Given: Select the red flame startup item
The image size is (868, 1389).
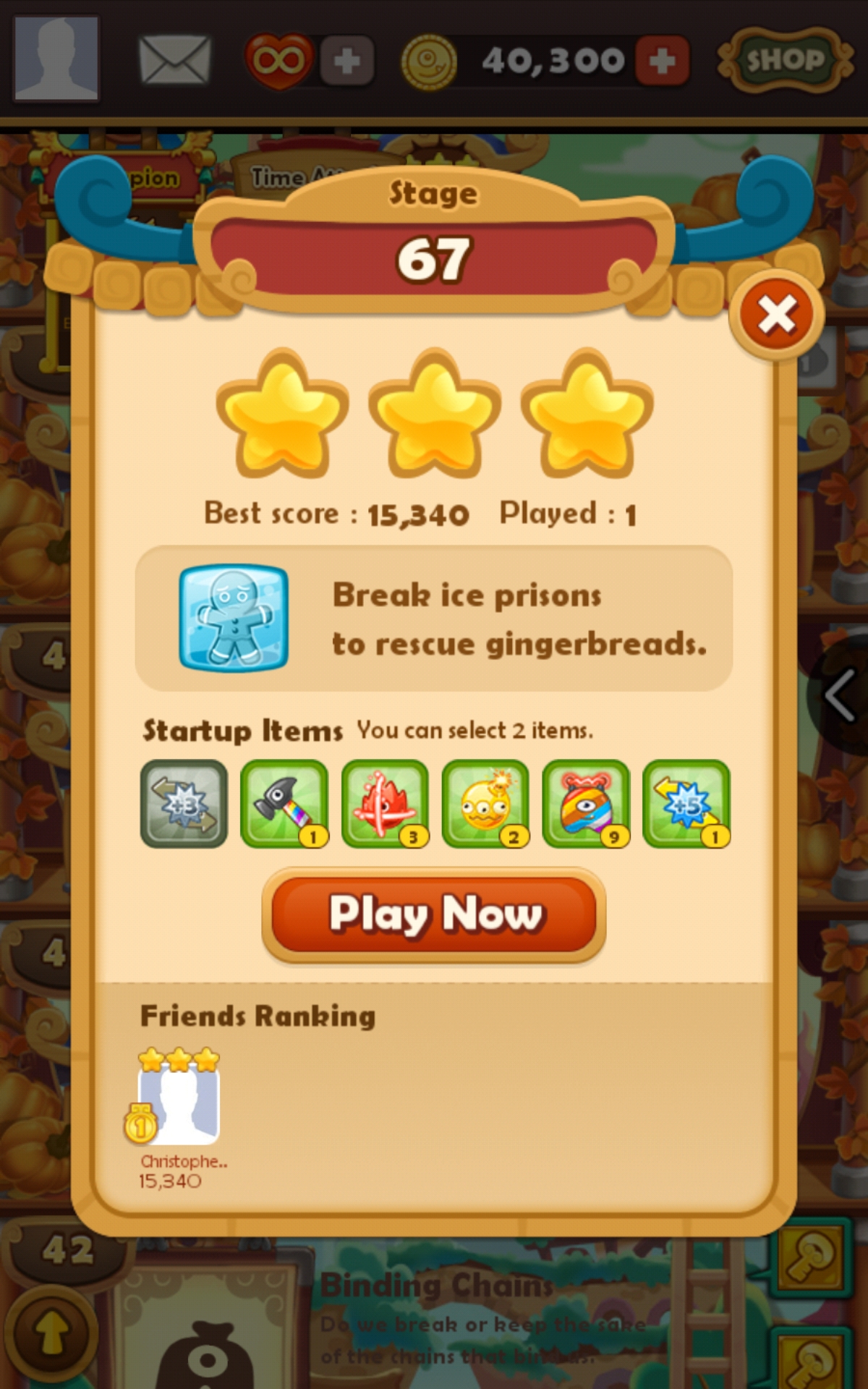Looking at the screenshot, I should coord(385,803).
